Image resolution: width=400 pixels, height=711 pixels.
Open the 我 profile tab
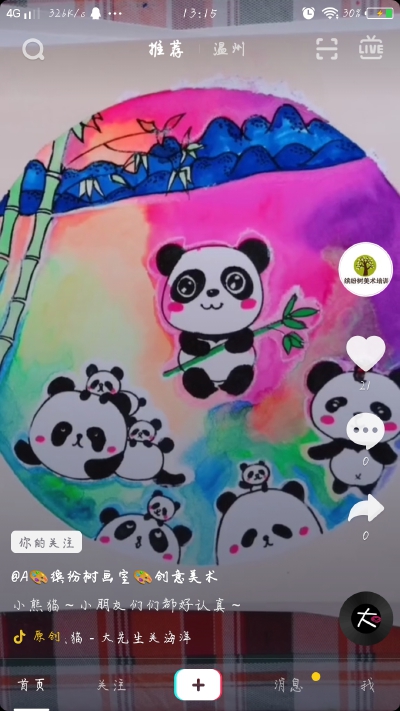tap(367, 685)
